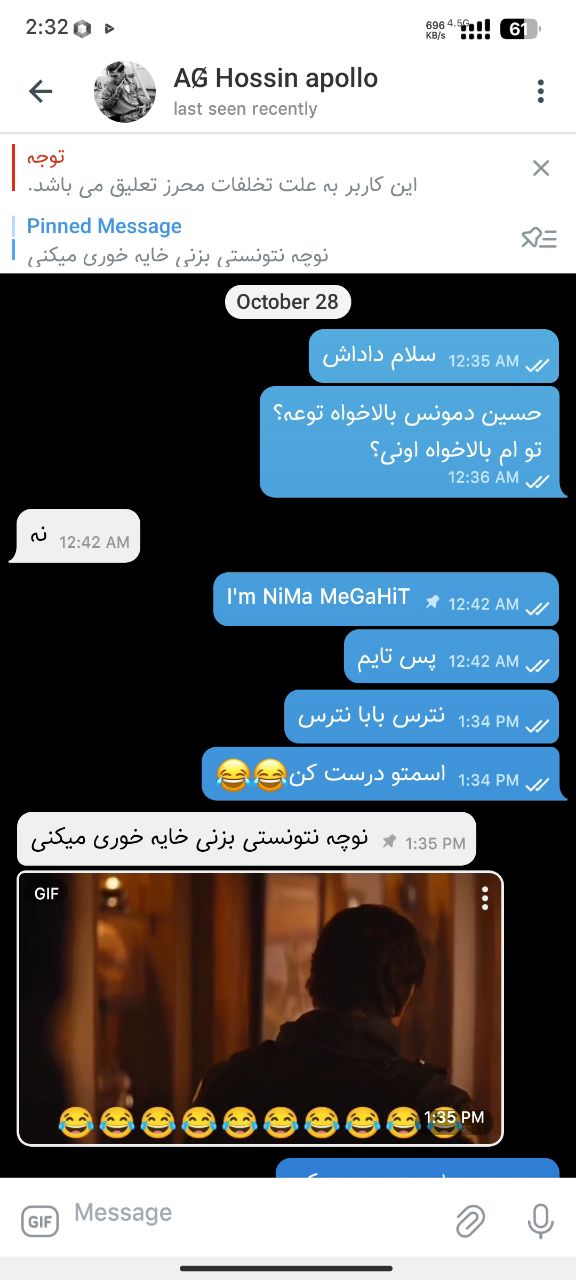
Task: Tap the October 28 date chip
Action: click(288, 302)
